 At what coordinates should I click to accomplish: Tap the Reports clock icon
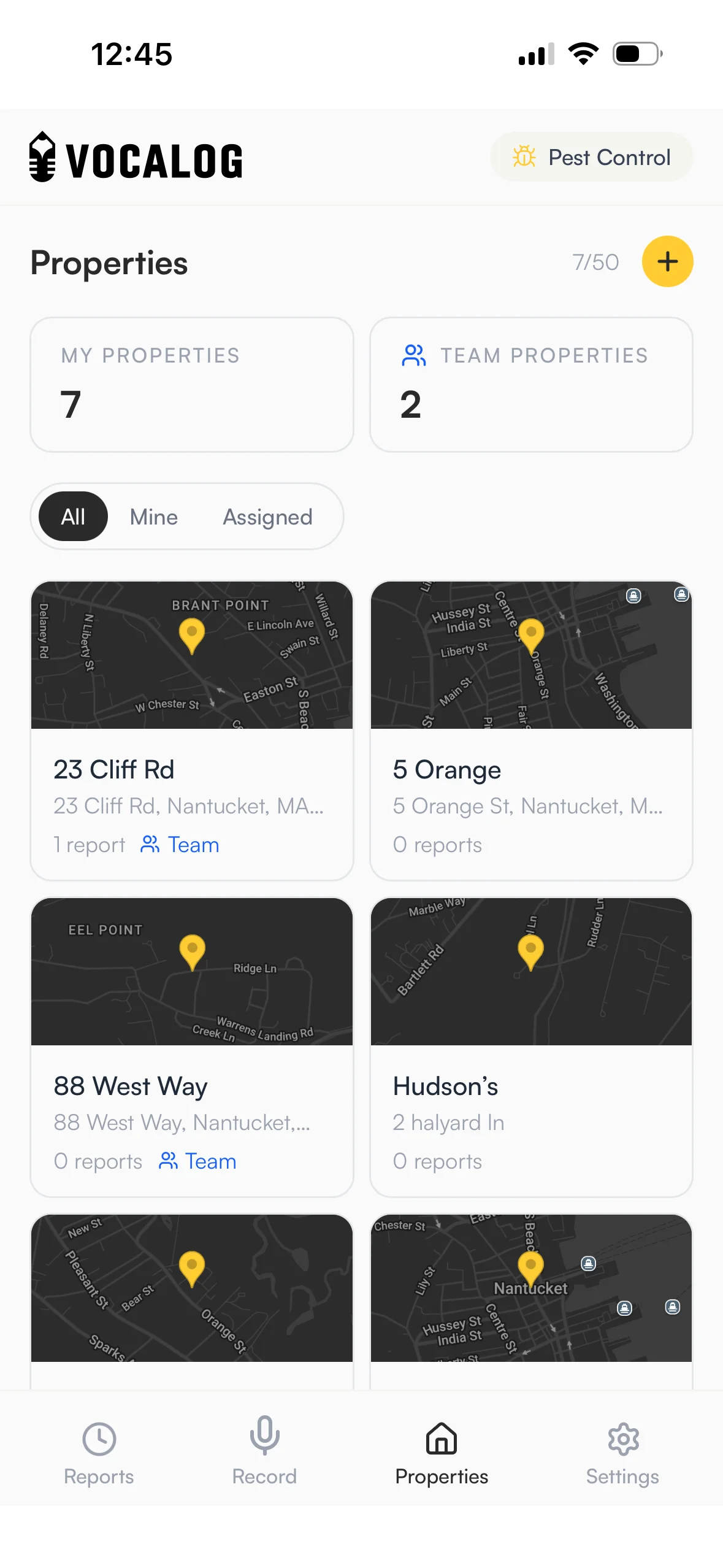(99, 1438)
